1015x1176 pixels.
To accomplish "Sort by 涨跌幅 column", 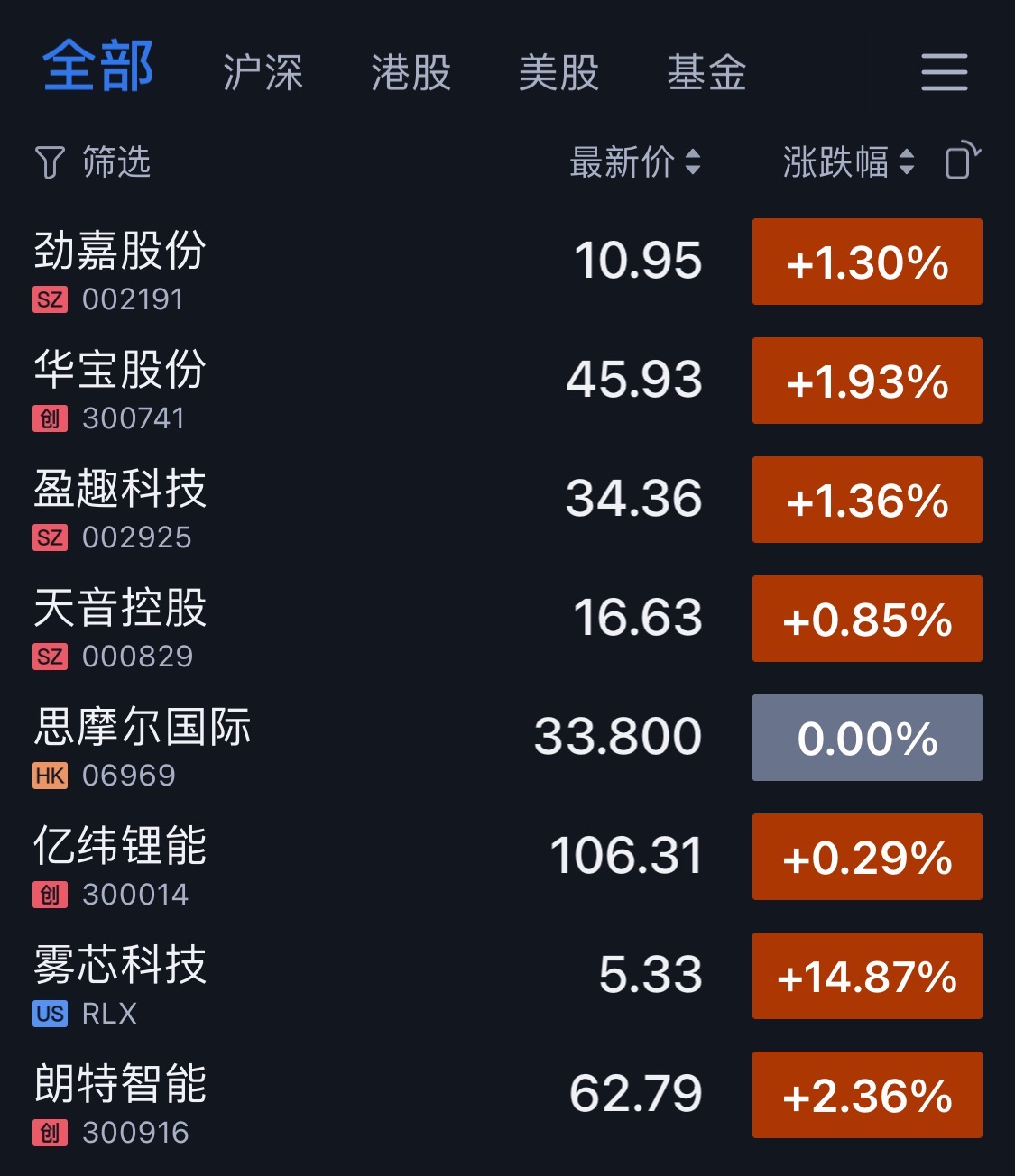I will (x=848, y=162).
